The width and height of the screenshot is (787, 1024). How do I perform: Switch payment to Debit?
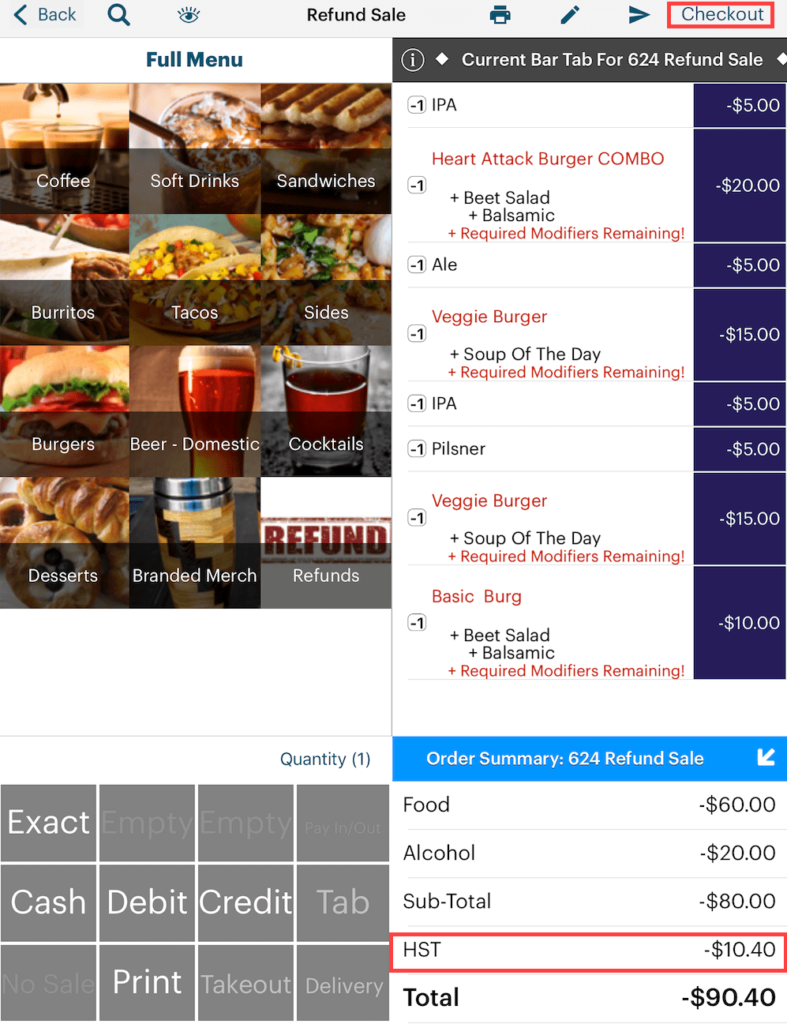point(146,903)
